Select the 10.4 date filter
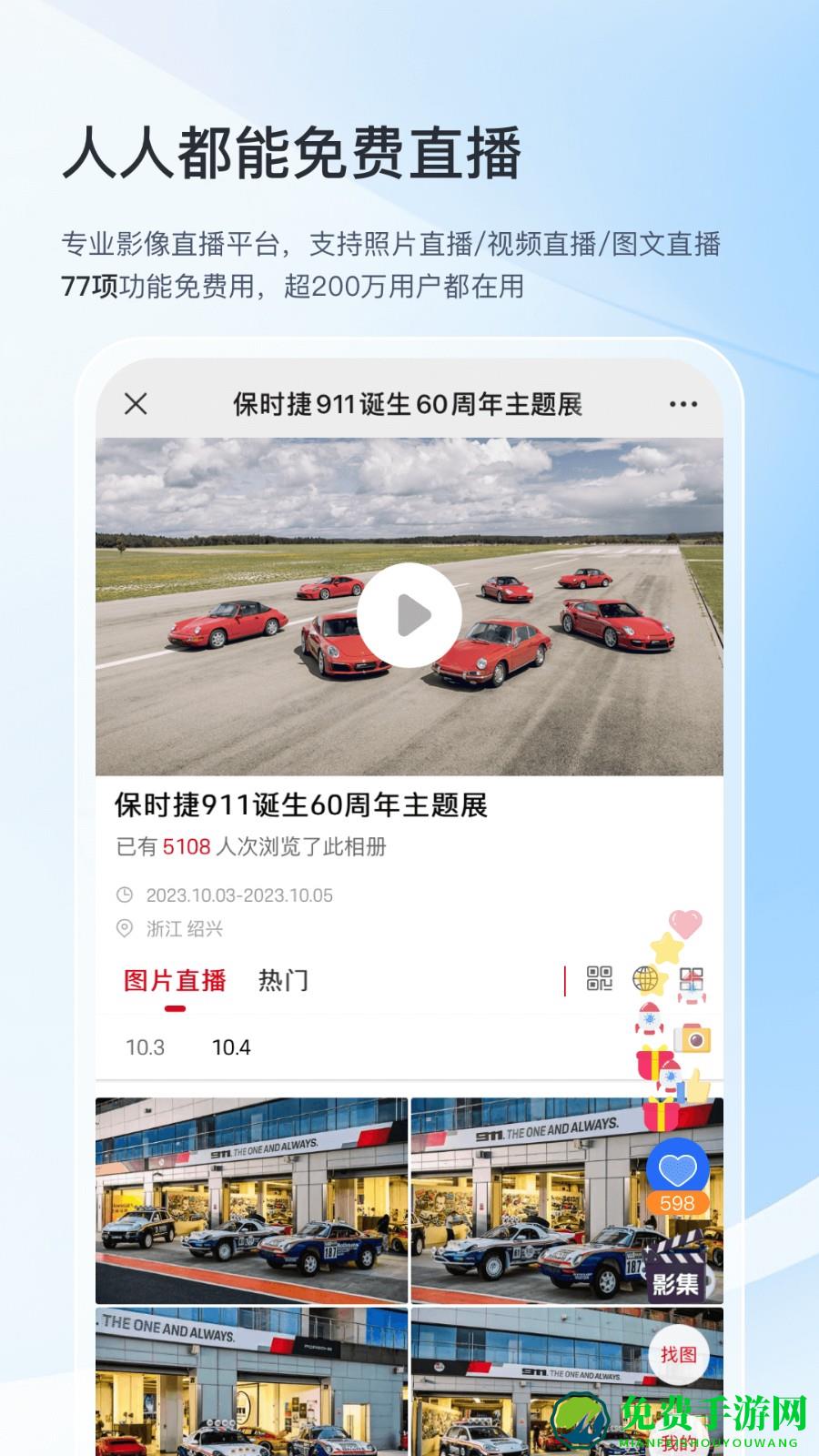 (x=232, y=1047)
